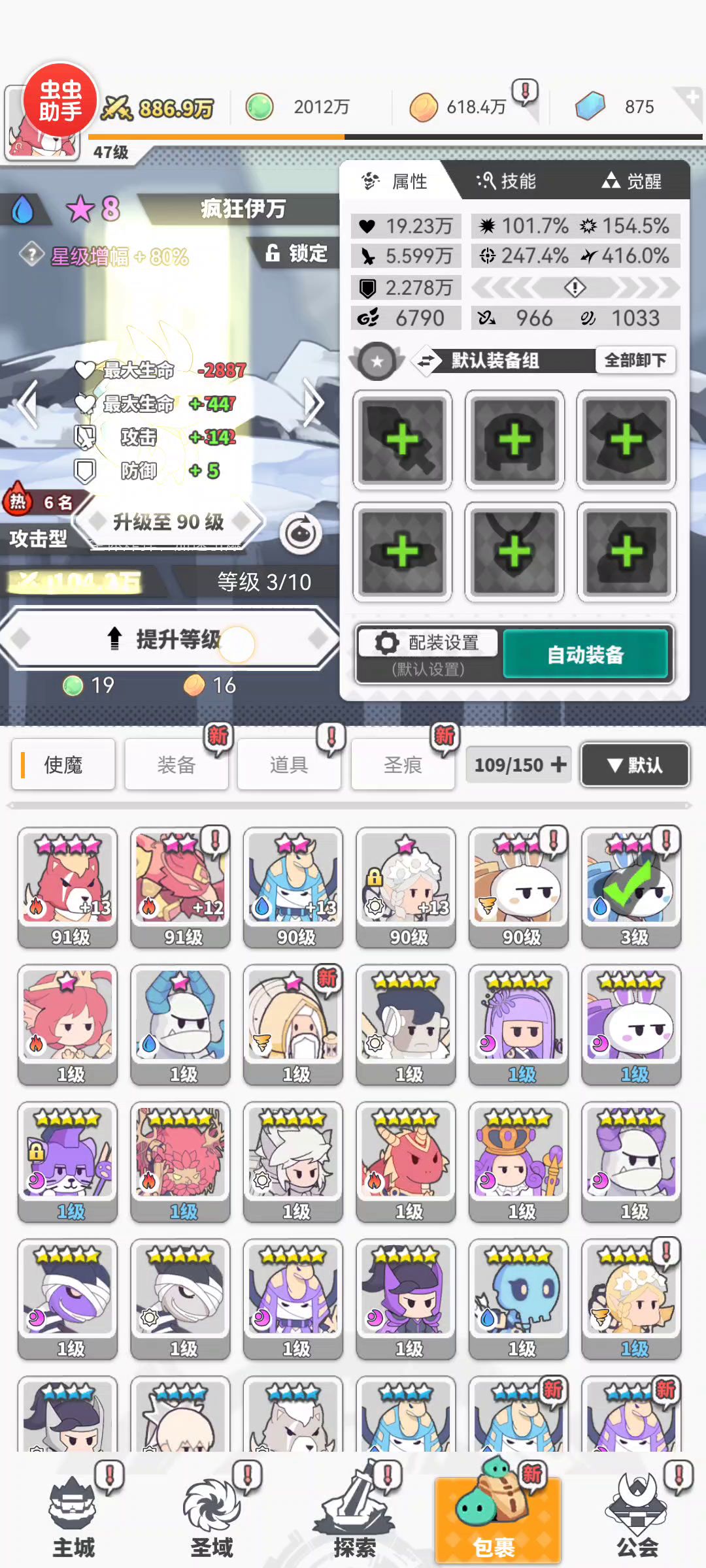Tap the 锁定 lock button
The width and height of the screenshot is (706, 1568).
tap(297, 253)
